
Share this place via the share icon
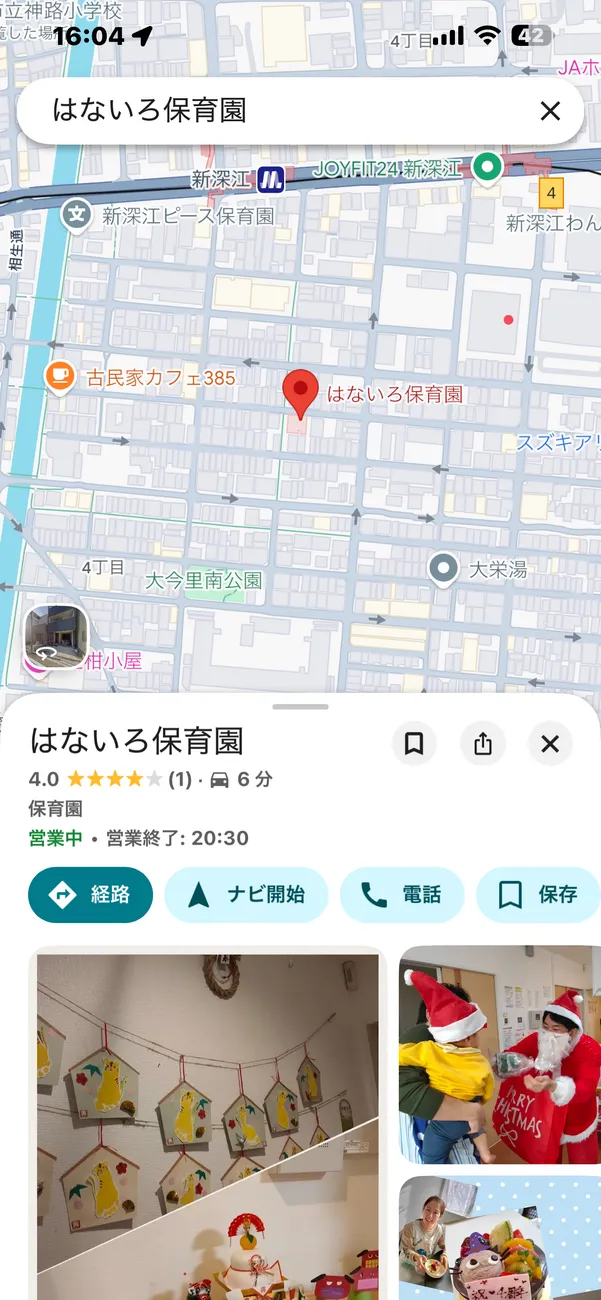(483, 744)
